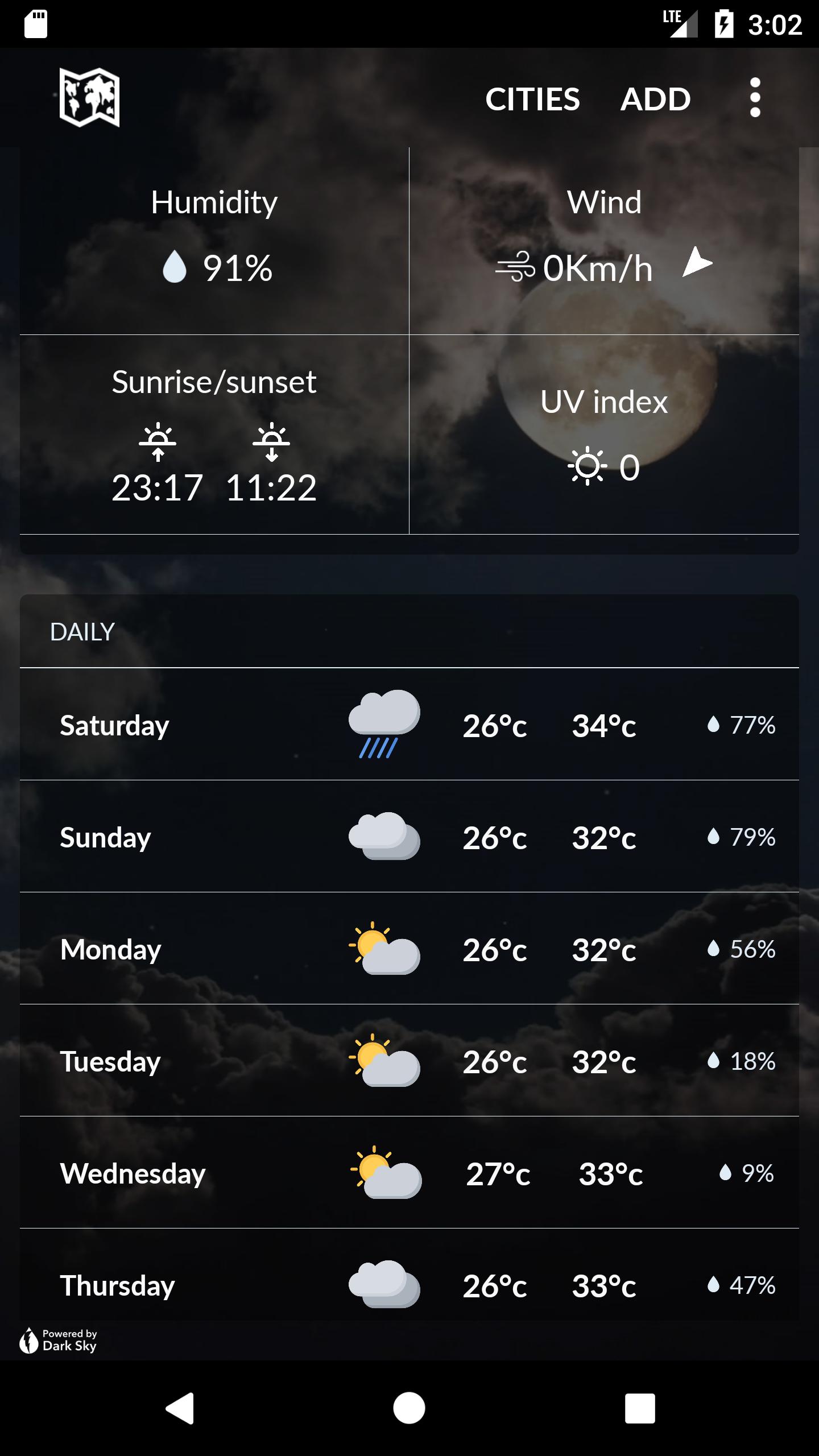Select the Monday forecast row
Image resolution: width=819 pixels, height=1456 pixels.
pos(409,948)
